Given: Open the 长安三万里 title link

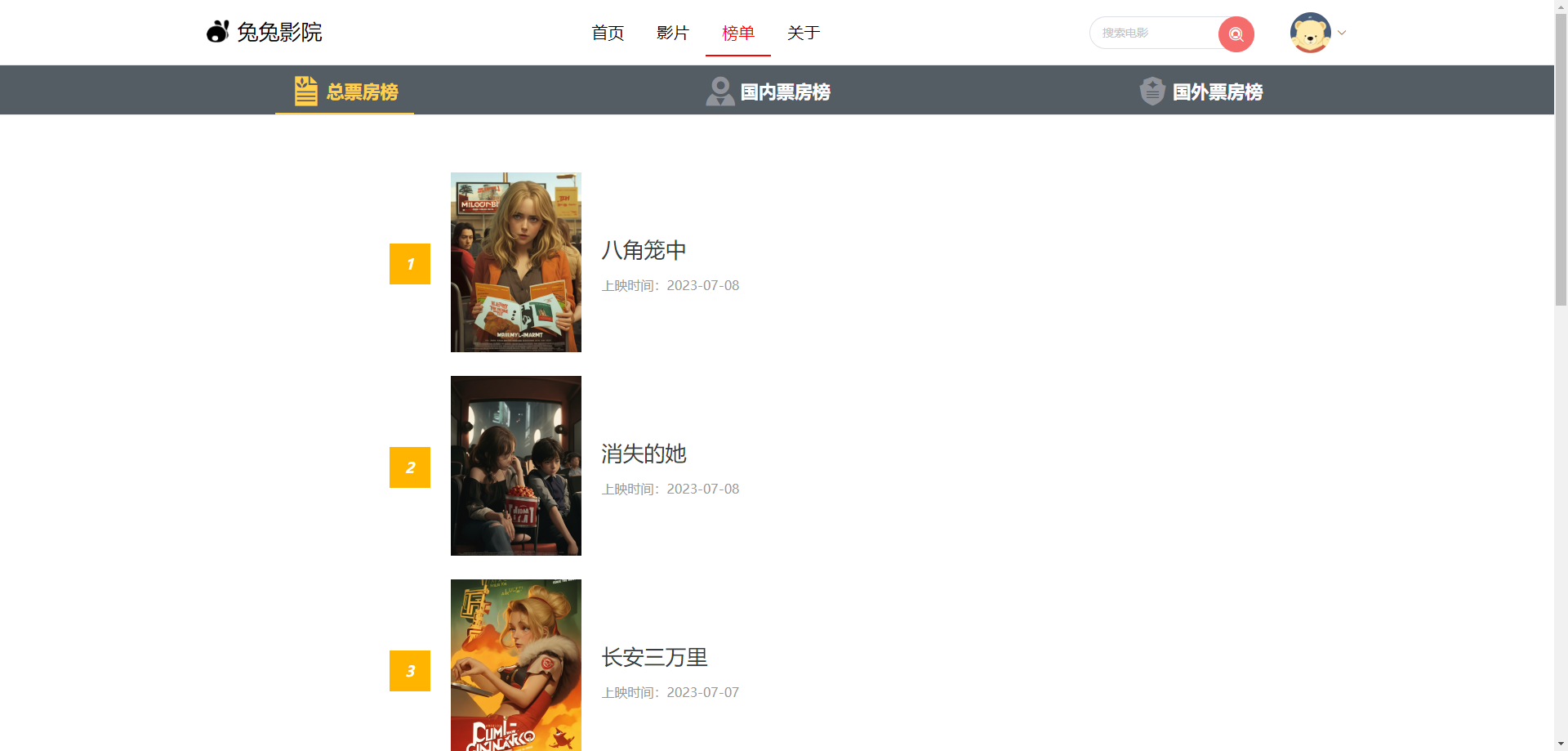Looking at the screenshot, I should (x=654, y=657).
